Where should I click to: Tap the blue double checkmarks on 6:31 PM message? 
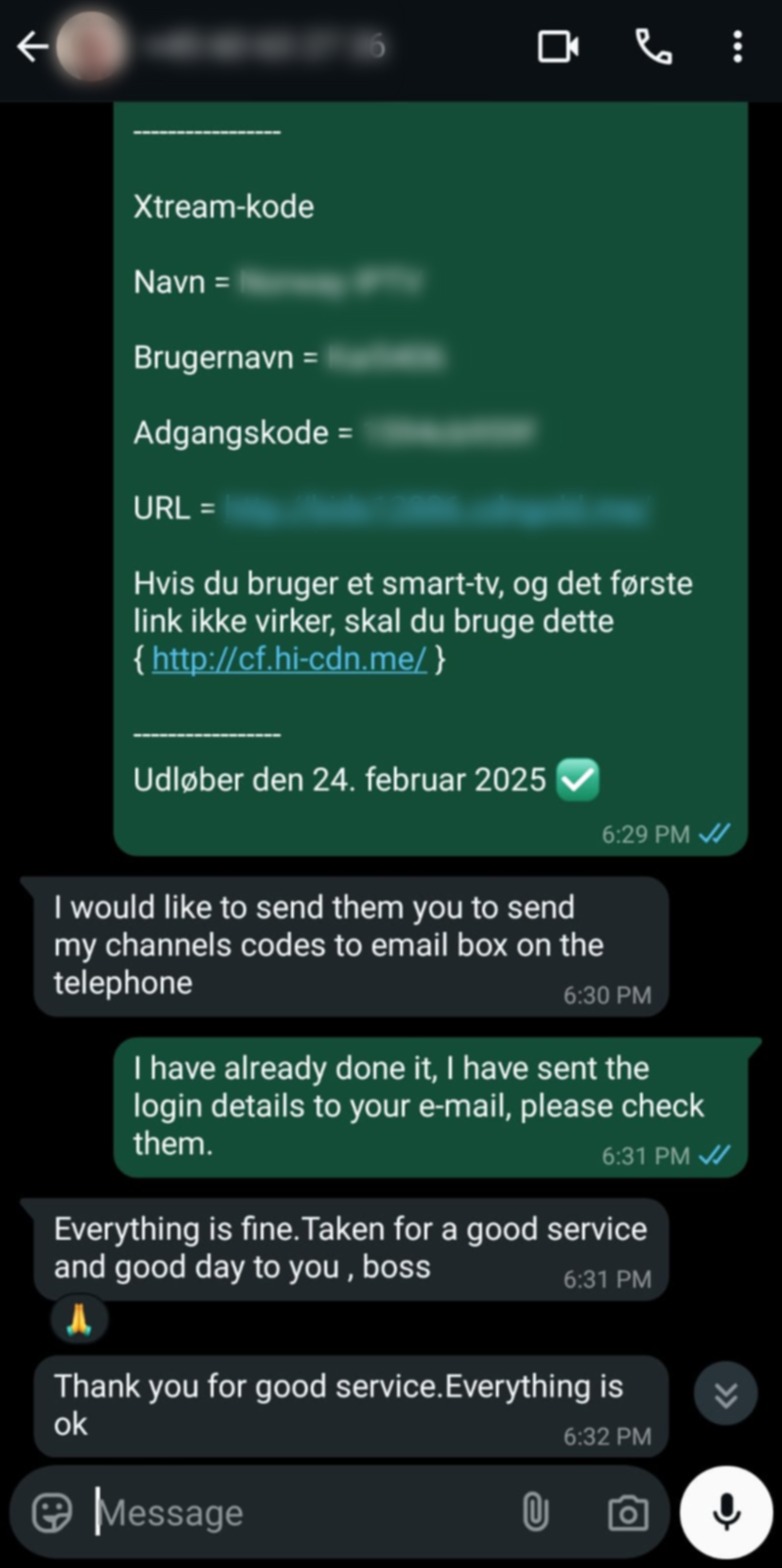coord(714,1155)
